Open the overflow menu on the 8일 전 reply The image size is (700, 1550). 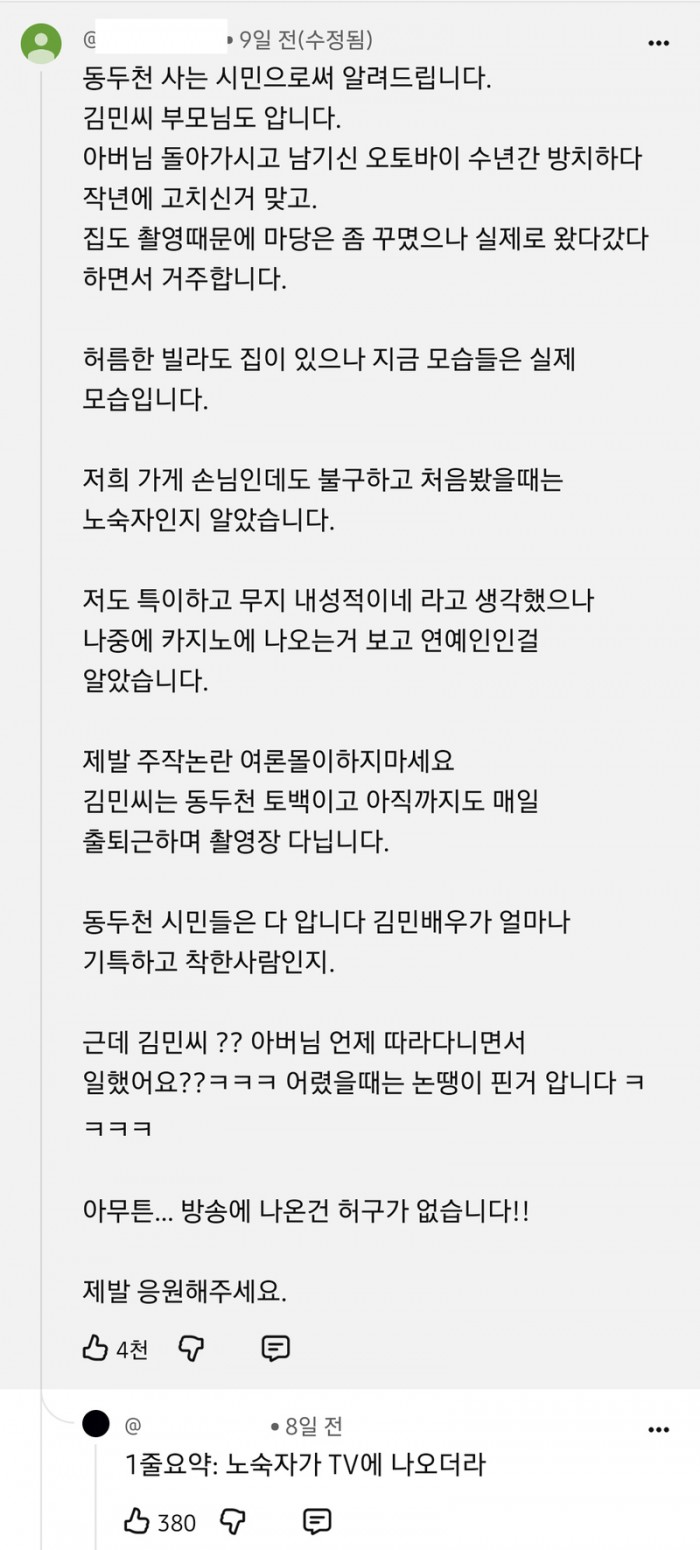[658, 1429]
